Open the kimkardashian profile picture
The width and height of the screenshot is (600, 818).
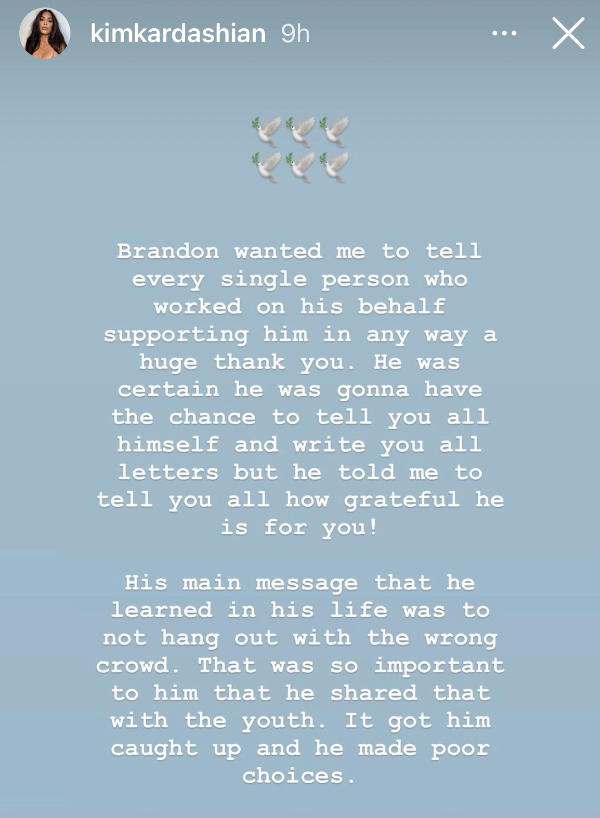[x=45, y=34]
